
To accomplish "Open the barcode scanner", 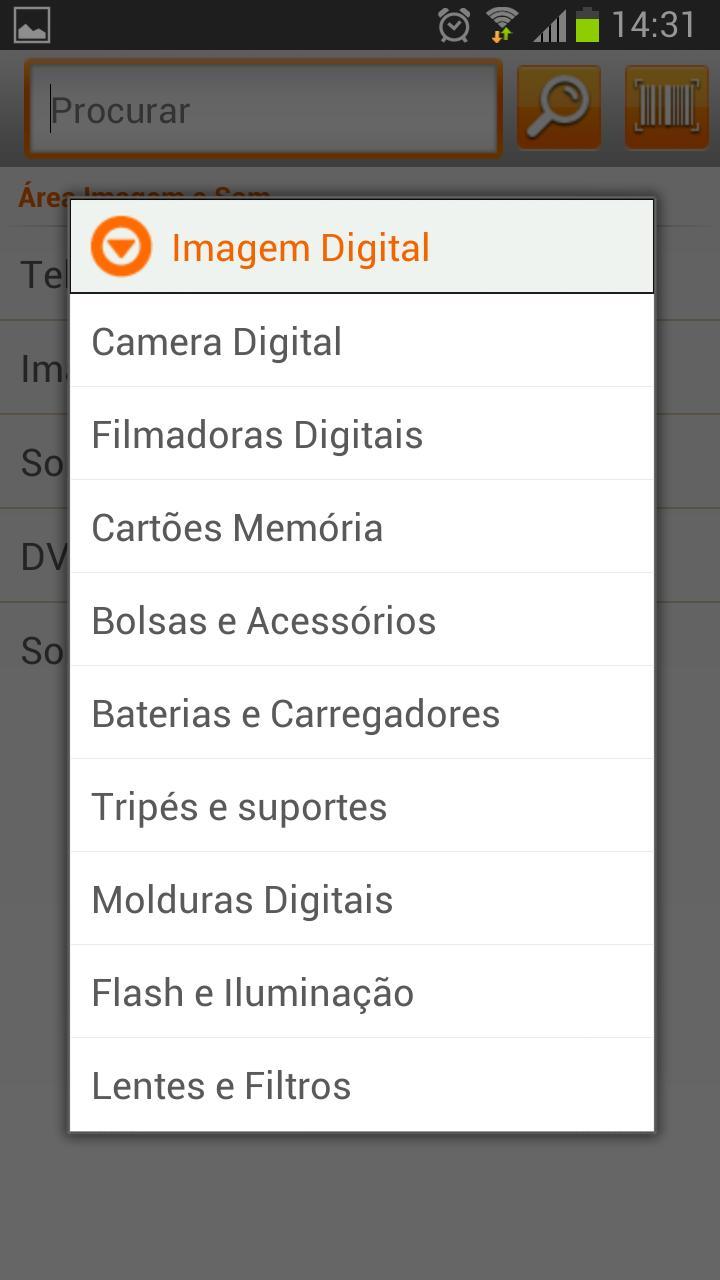I will (x=666, y=107).
